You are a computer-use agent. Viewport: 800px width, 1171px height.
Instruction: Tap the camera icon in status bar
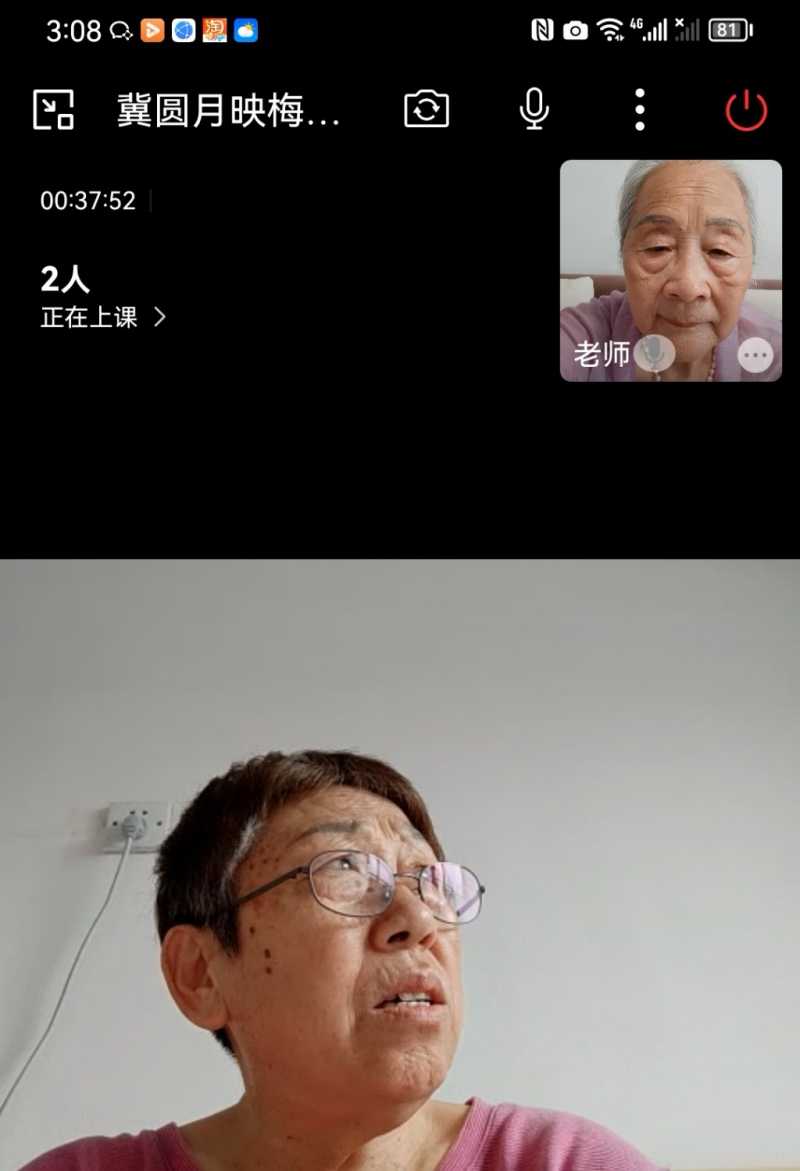[576, 30]
